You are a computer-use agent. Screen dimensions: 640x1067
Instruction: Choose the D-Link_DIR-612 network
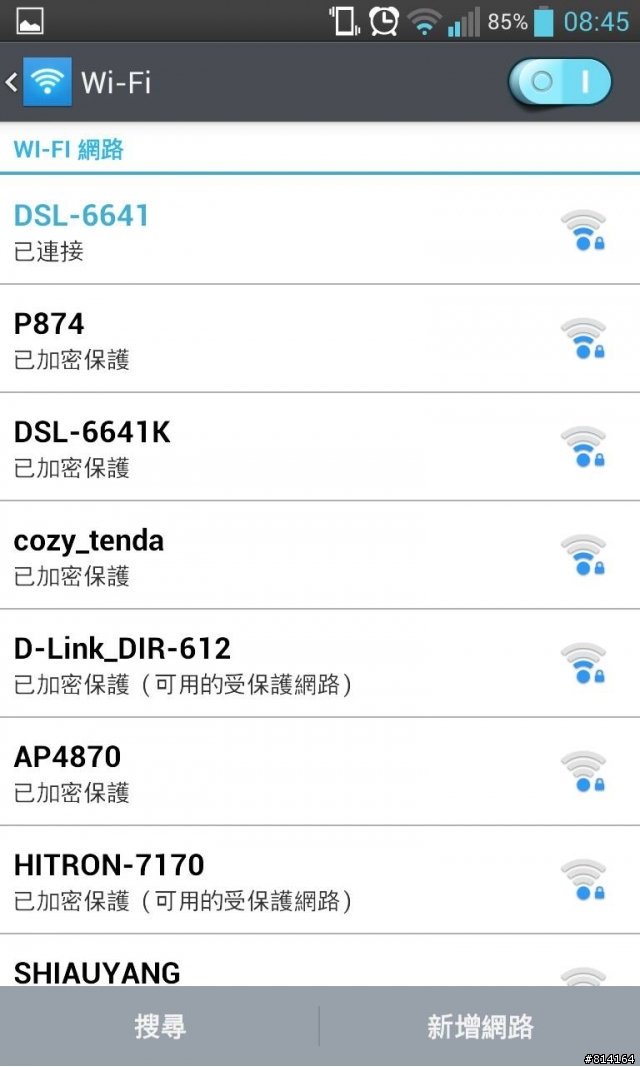pyautogui.click(x=320, y=663)
